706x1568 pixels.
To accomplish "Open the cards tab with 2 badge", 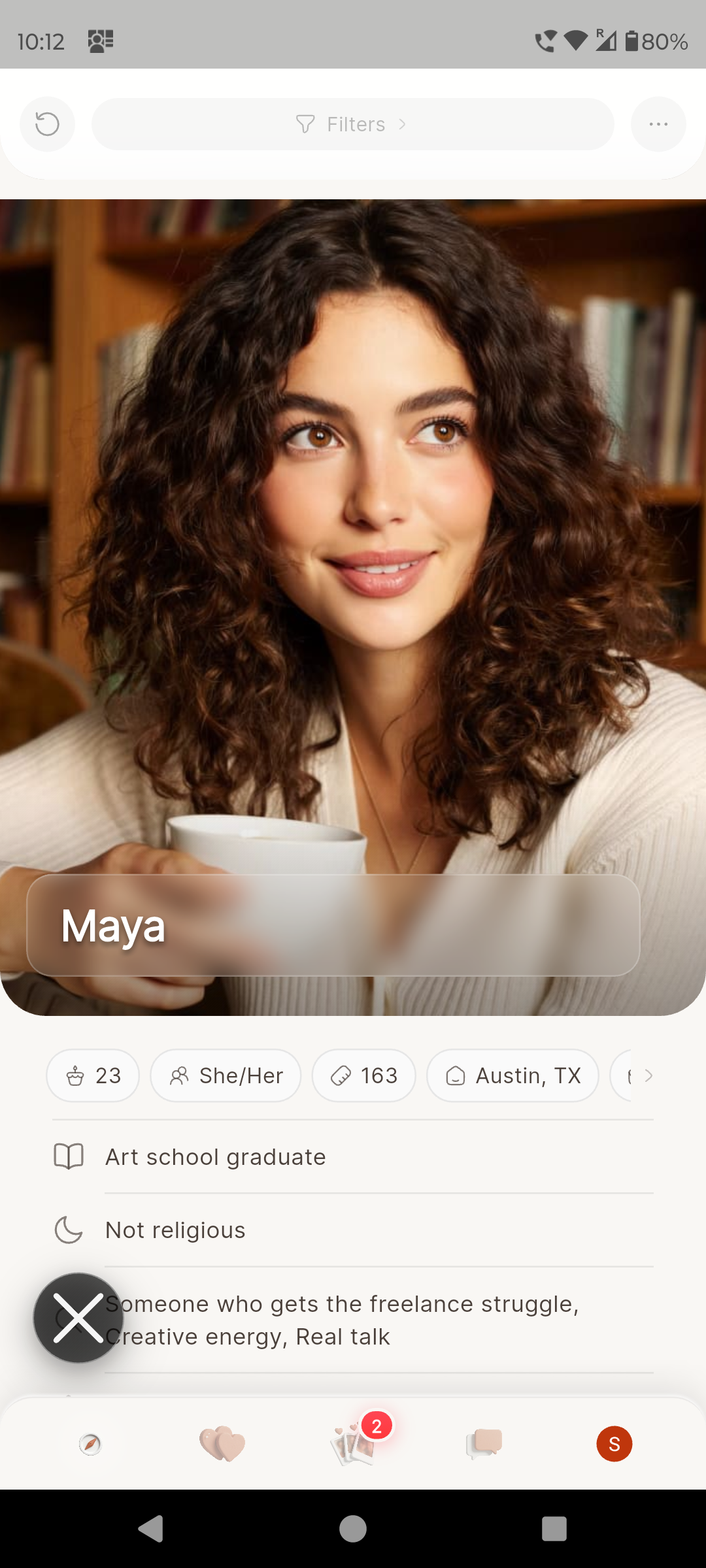I will pos(354,1444).
